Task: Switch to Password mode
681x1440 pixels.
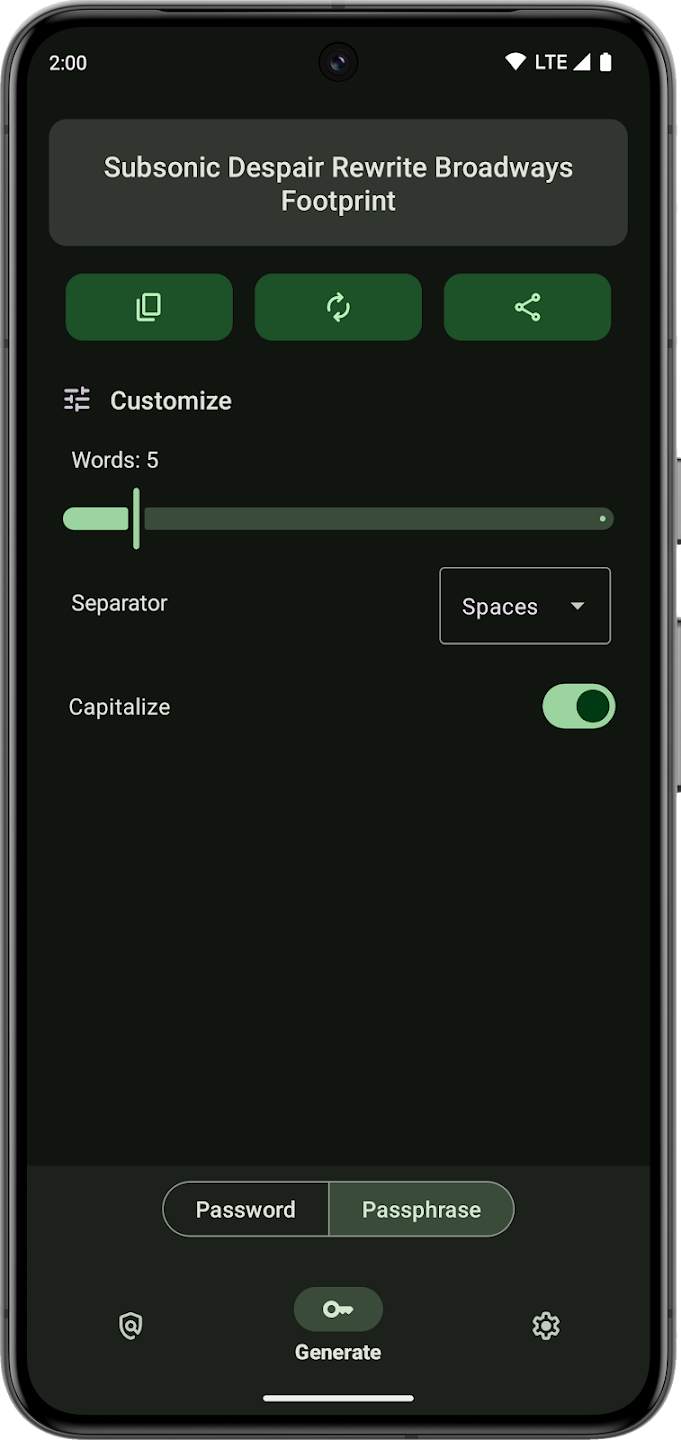Action: pyautogui.click(x=246, y=1210)
